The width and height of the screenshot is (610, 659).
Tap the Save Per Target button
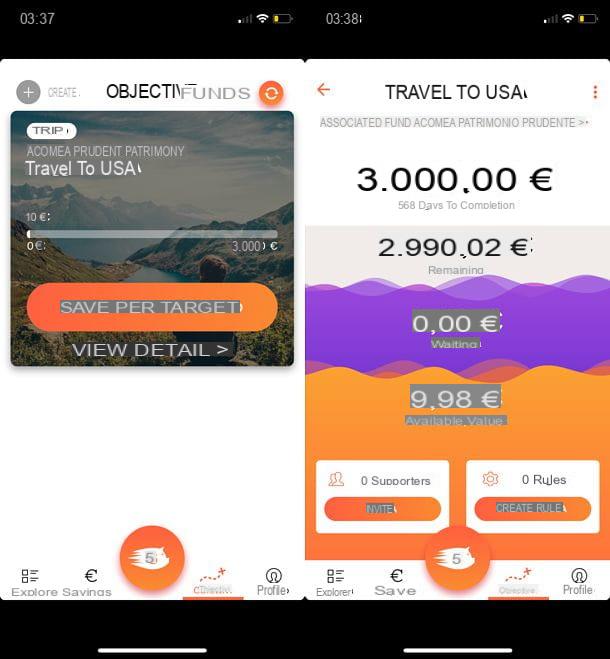(152, 307)
